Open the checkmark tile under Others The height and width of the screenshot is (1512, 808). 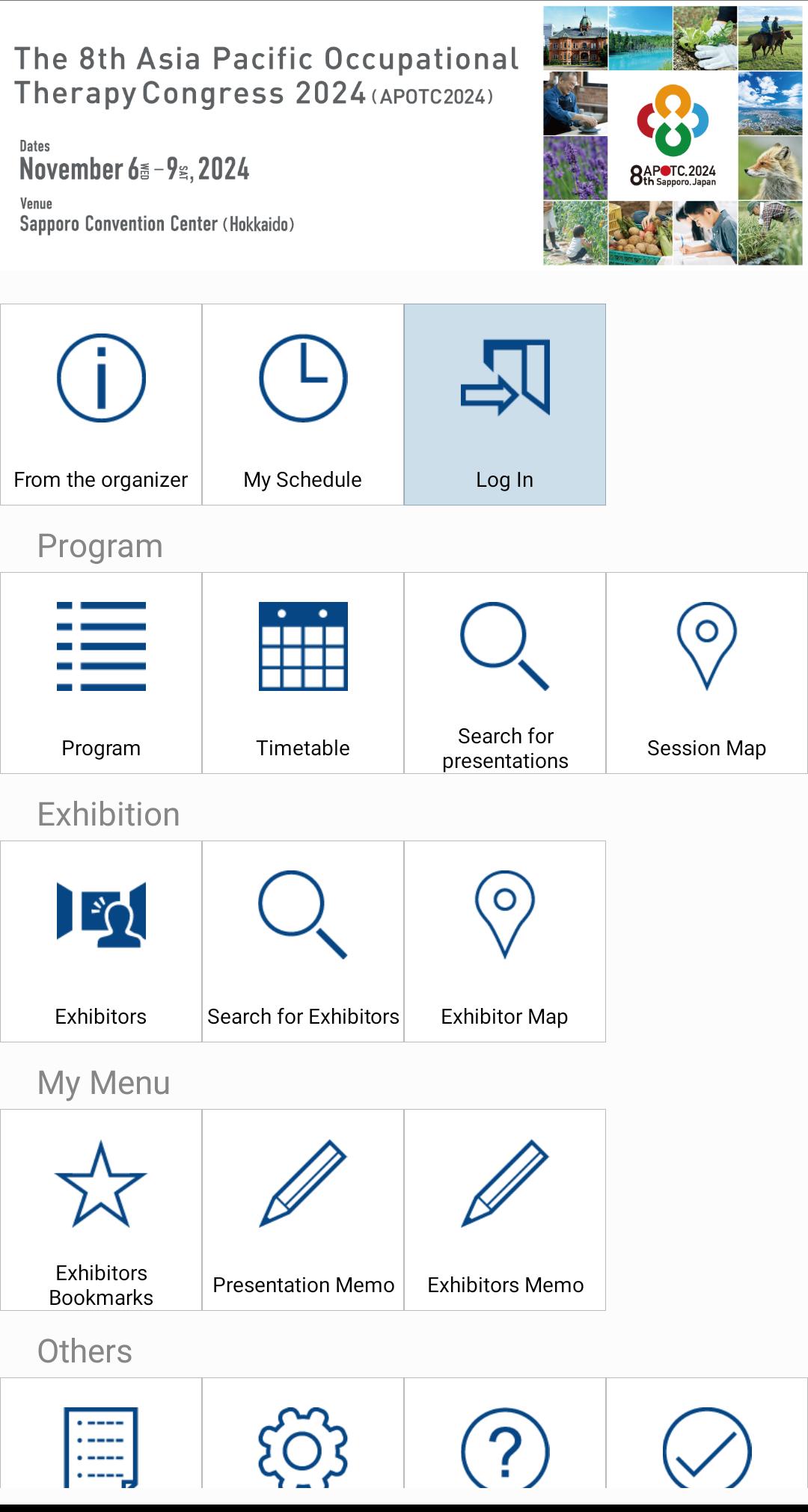coord(707,1443)
